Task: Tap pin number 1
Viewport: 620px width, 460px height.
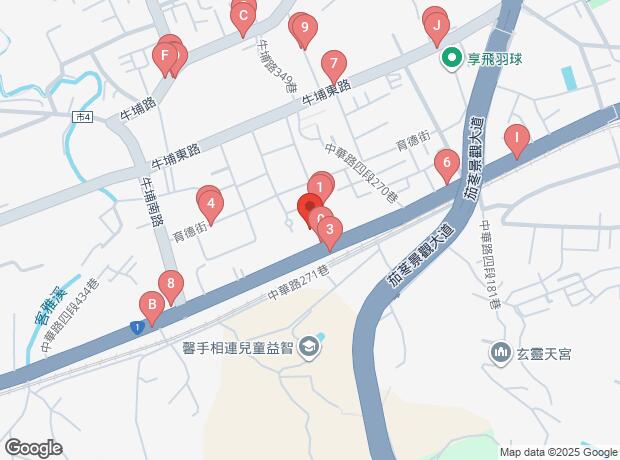Action: click(x=319, y=186)
